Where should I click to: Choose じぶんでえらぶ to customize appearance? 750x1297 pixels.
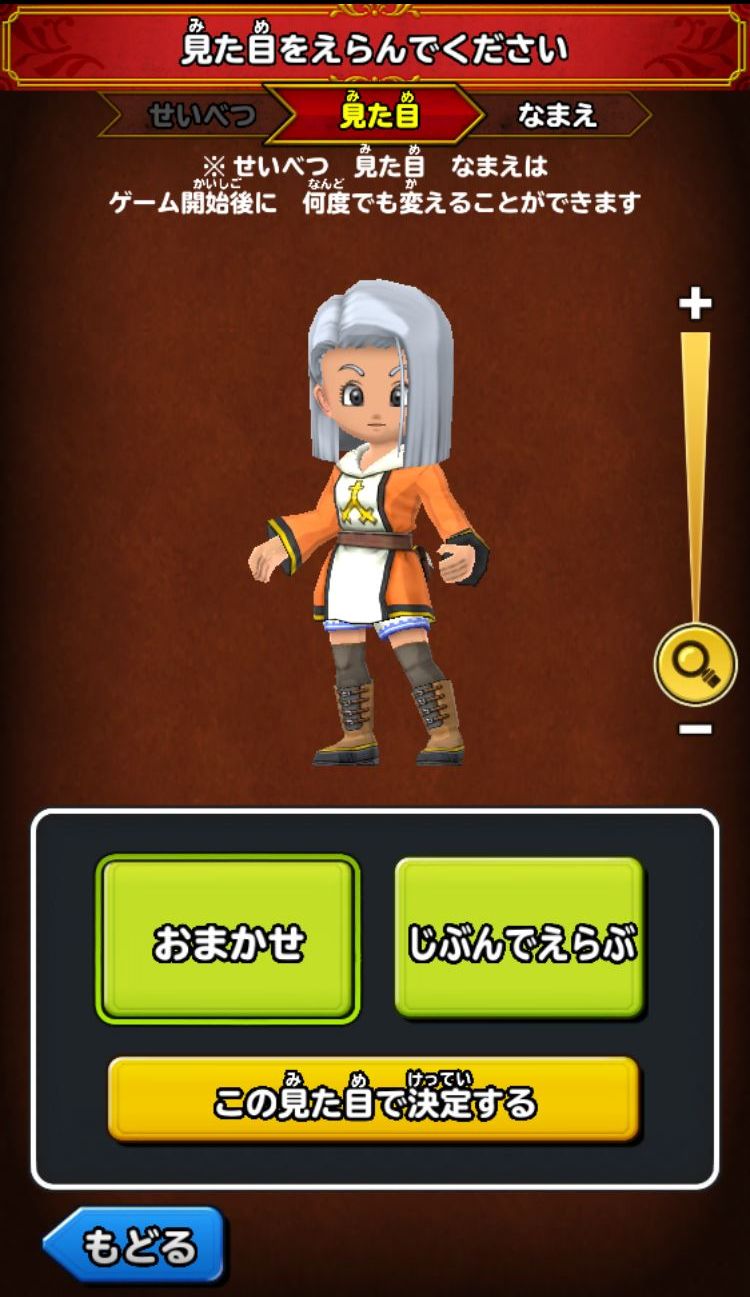pyautogui.click(x=519, y=939)
